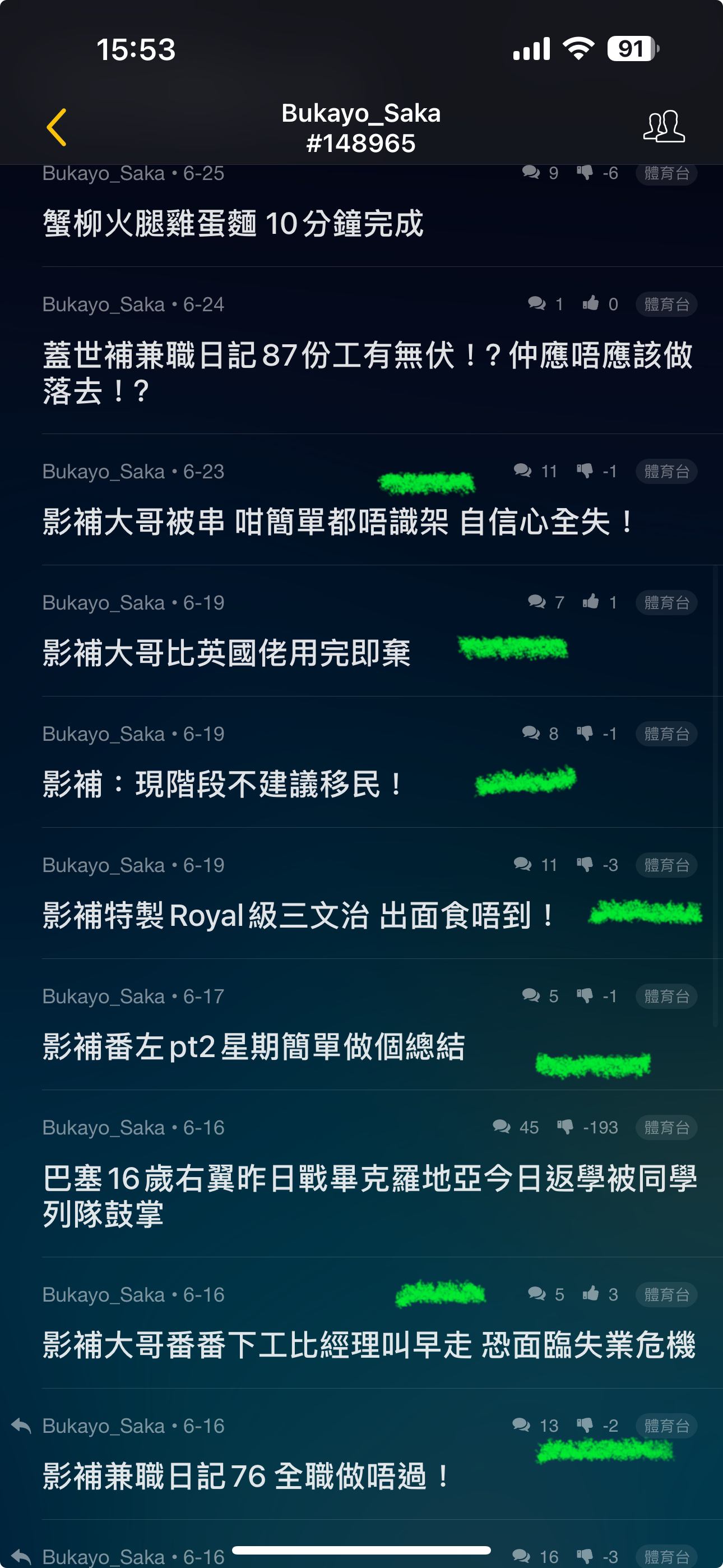This screenshot has width=723, height=1568.
Task: Open thread 影補大哥比英國佬用完即棄
Action: click(x=226, y=653)
